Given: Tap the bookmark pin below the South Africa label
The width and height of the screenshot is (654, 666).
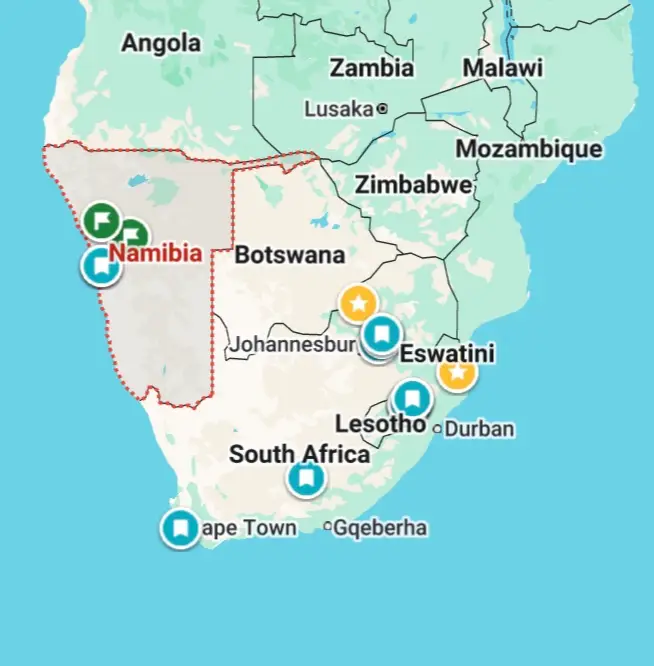Looking at the screenshot, I should click(306, 478).
